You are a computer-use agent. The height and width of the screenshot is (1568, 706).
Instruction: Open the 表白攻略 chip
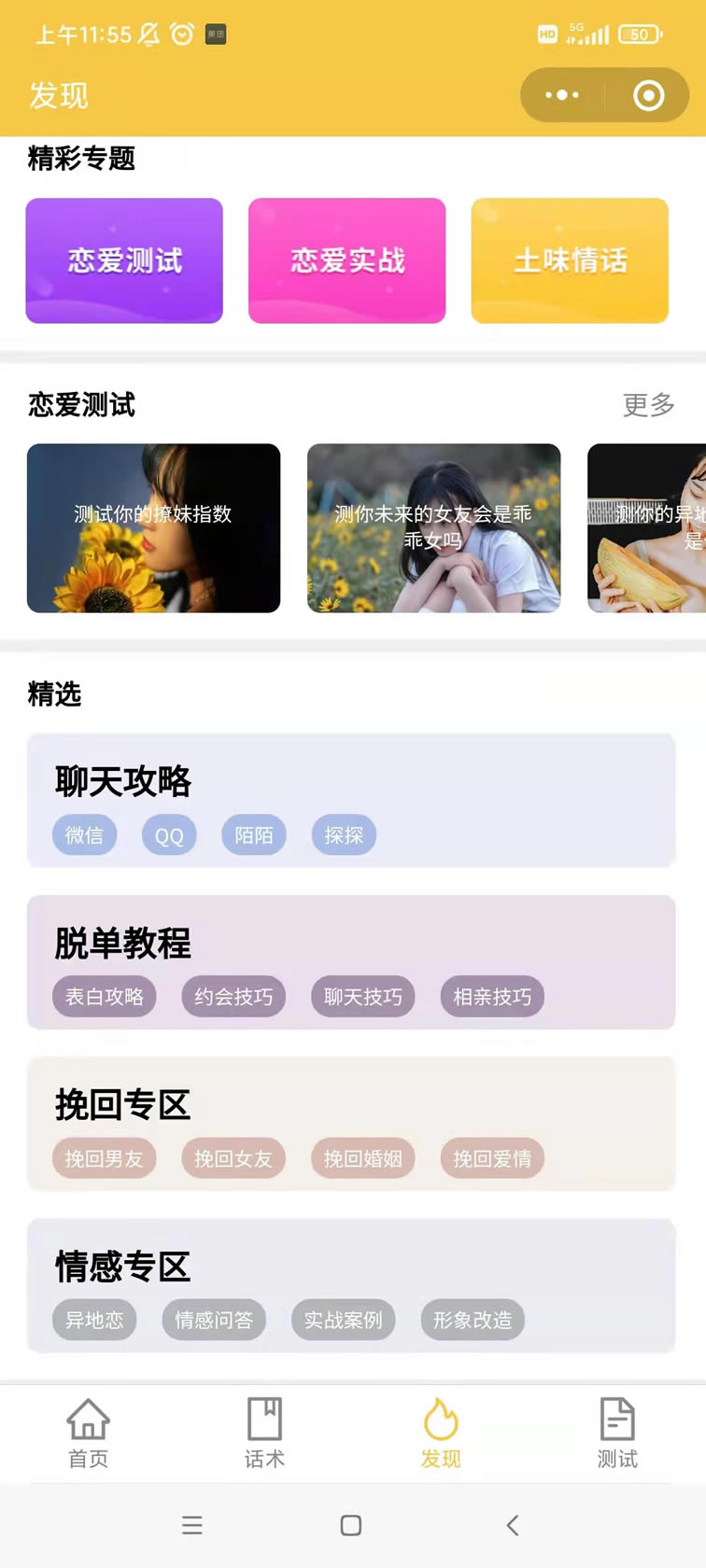pos(104,997)
